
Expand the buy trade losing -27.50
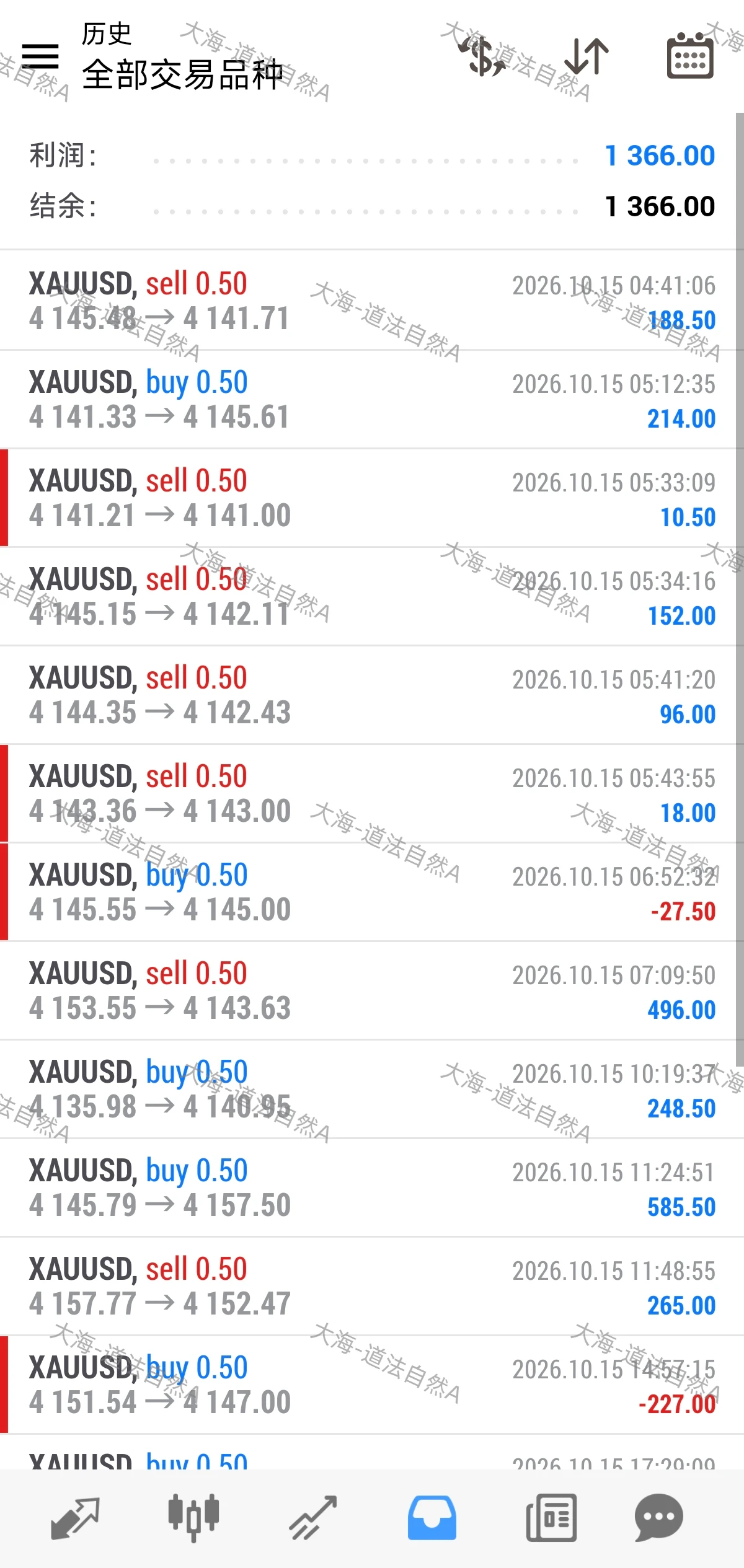pos(372,892)
